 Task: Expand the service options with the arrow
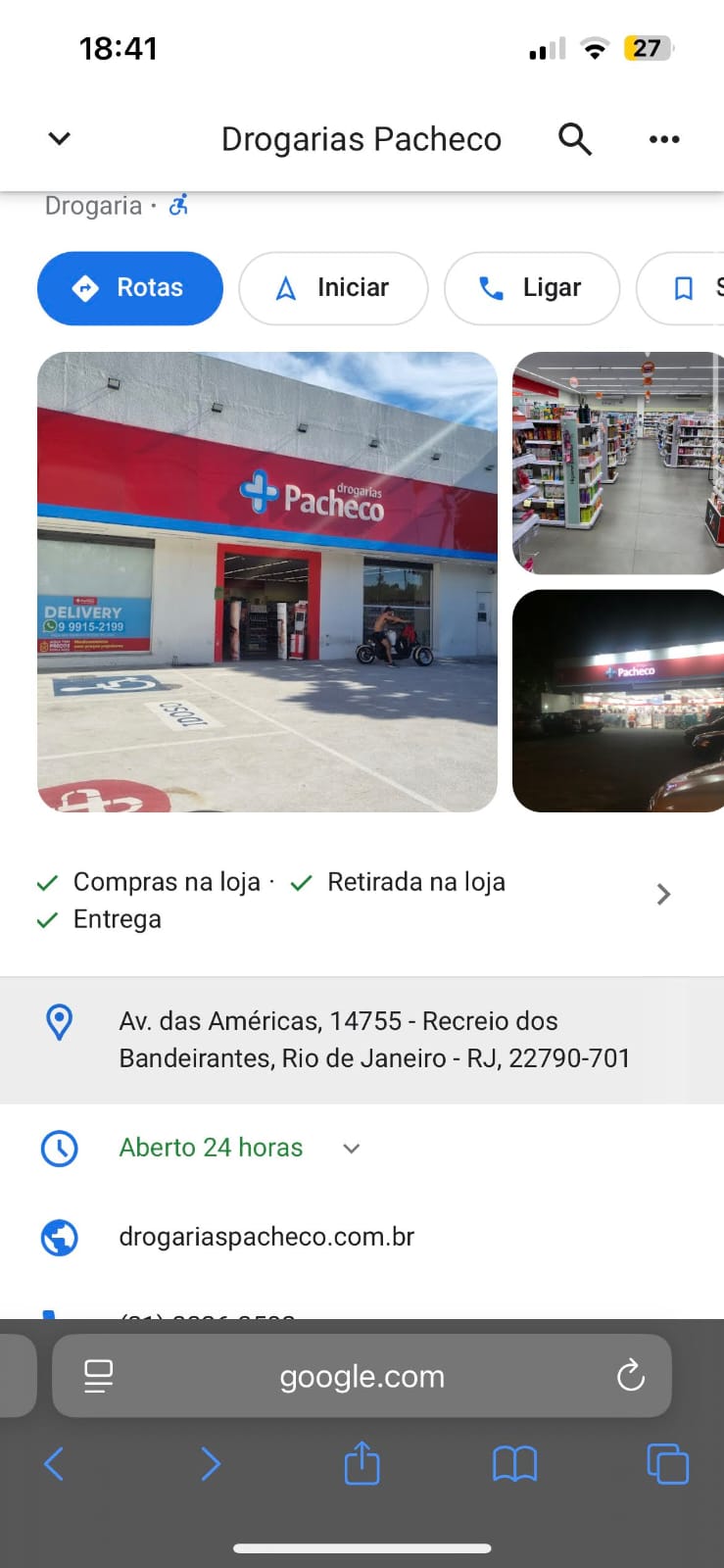tap(663, 894)
